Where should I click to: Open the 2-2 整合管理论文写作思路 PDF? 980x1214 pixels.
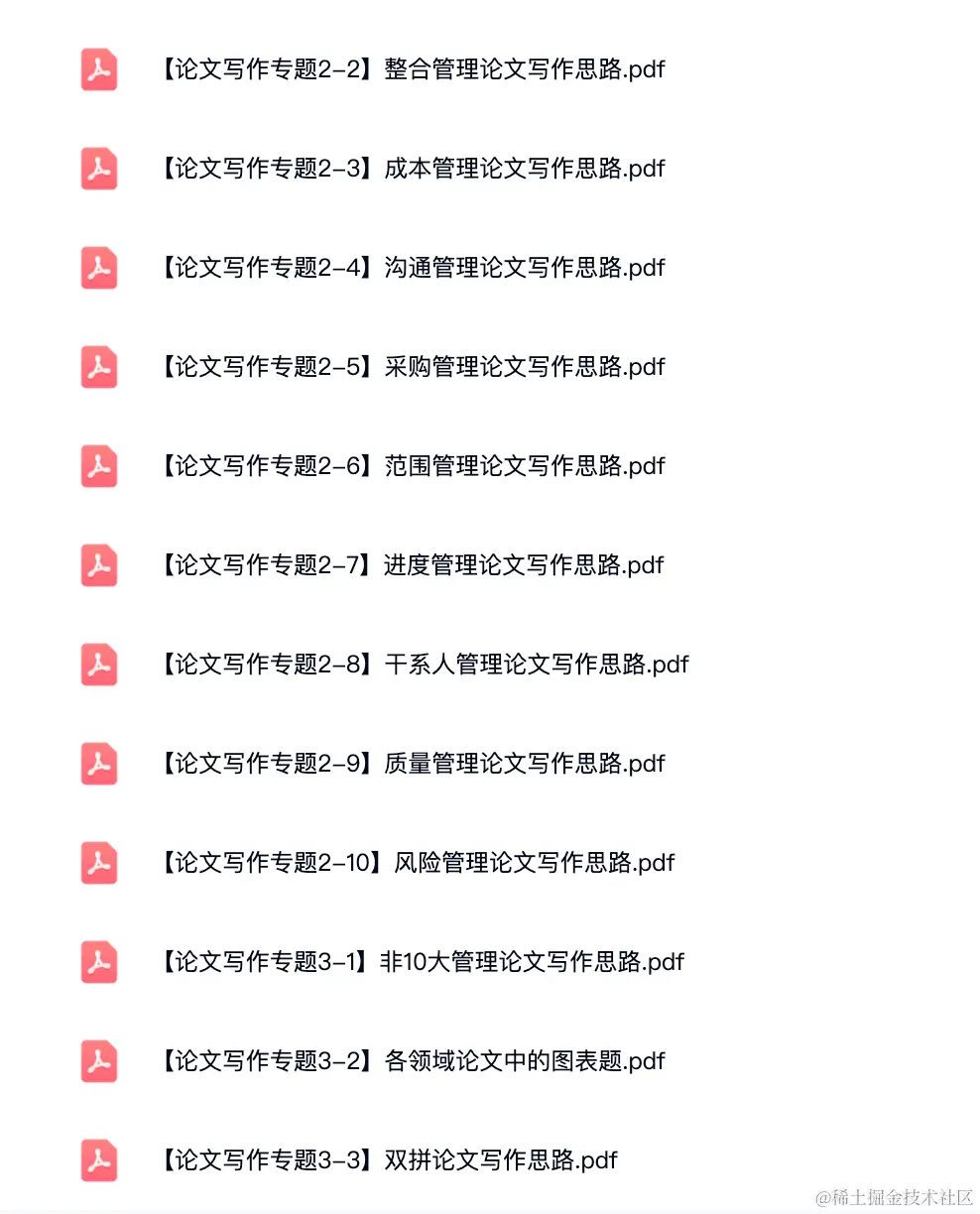click(410, 69)
